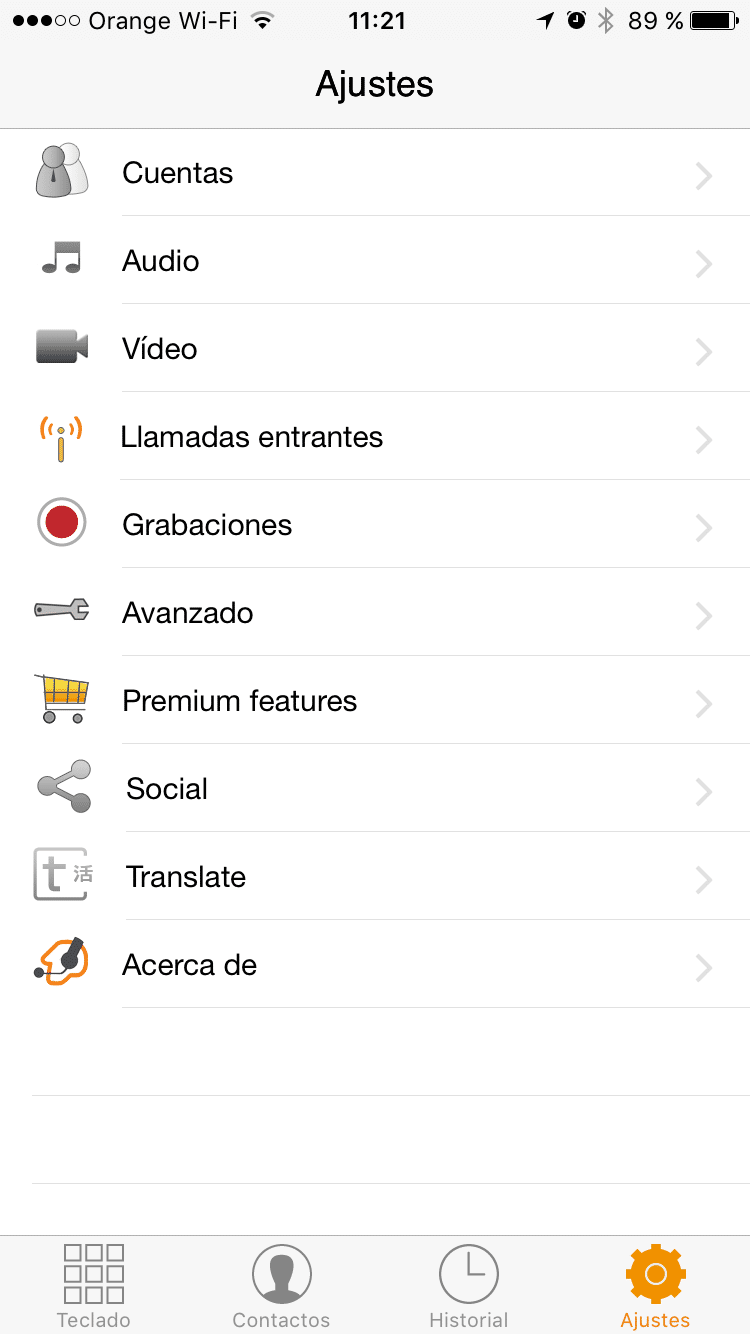Open Premium features

pos(375,700)
